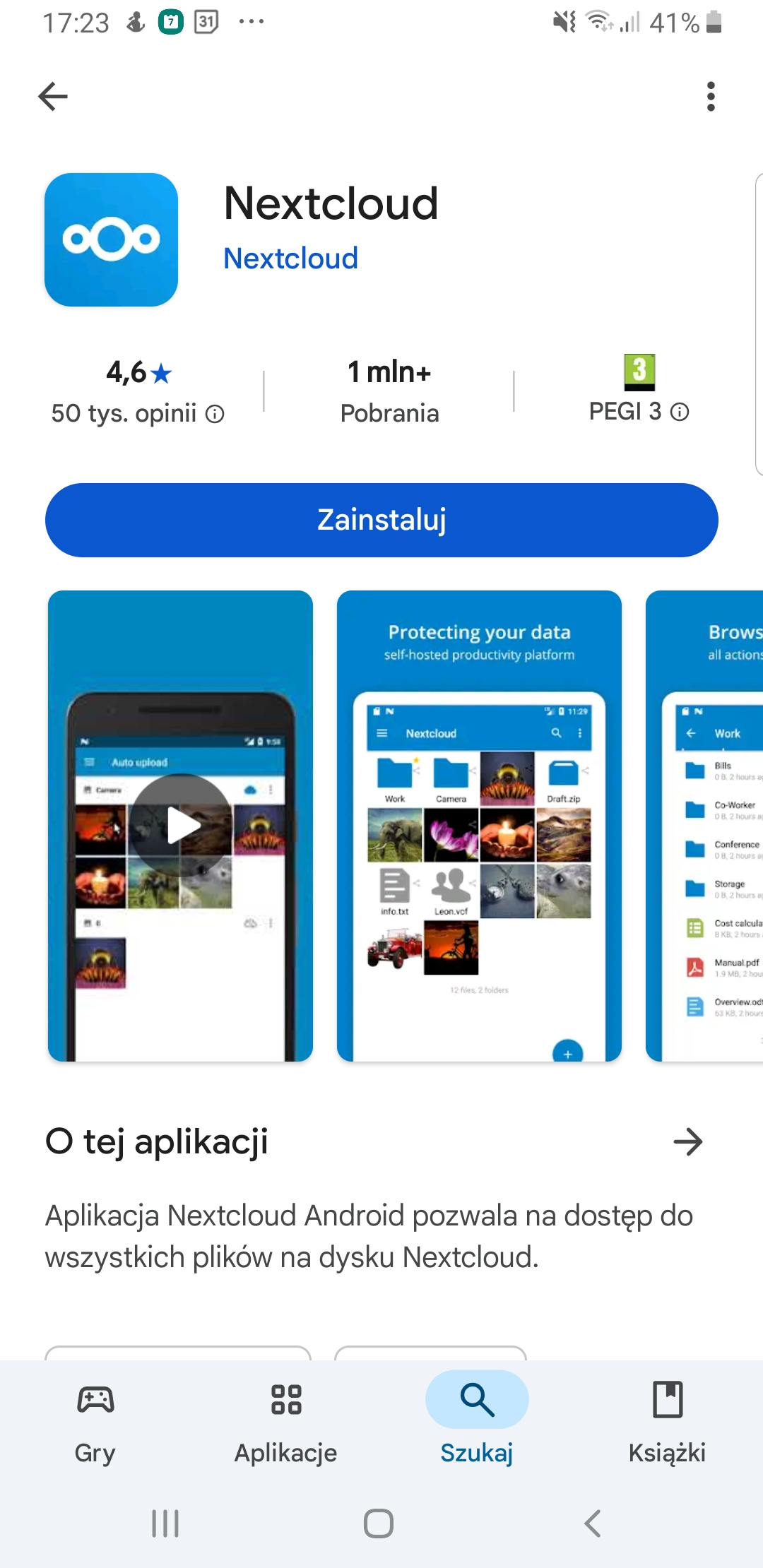Image resolution: width=763 pixels, height=1568 pixels.
Task: Show PEGI 3 rating info
Action: [680, 412]
